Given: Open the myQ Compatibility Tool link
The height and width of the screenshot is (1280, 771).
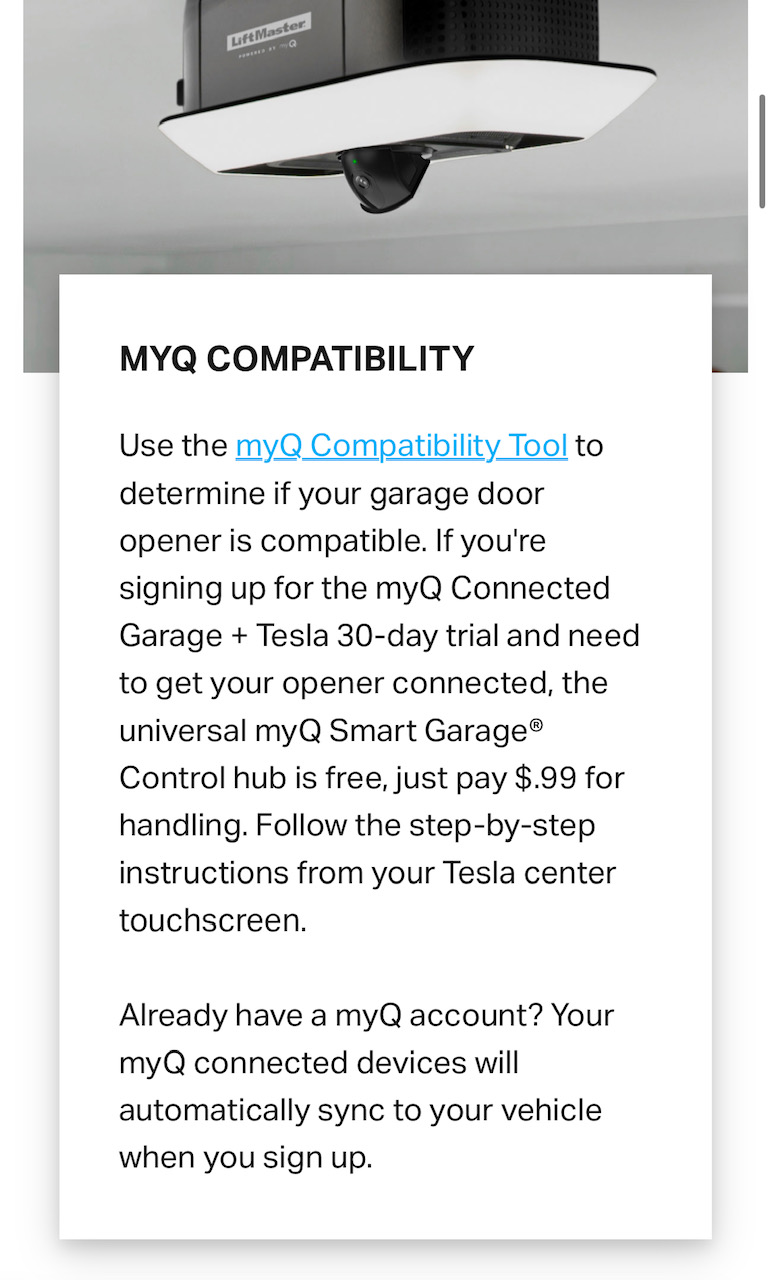Looking at the screenshot, I should click(x=401, y=446).
